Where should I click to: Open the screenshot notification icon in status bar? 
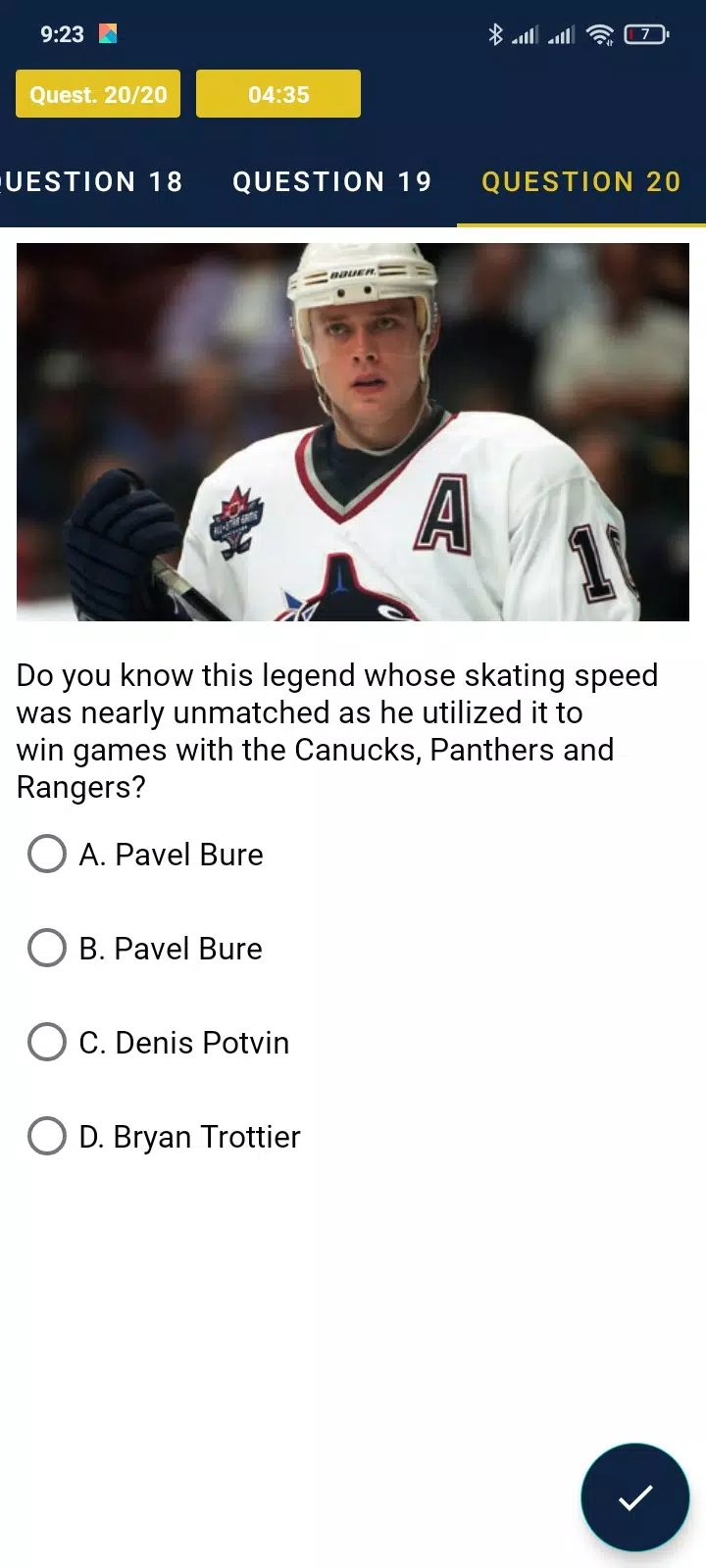coord(106,32)
